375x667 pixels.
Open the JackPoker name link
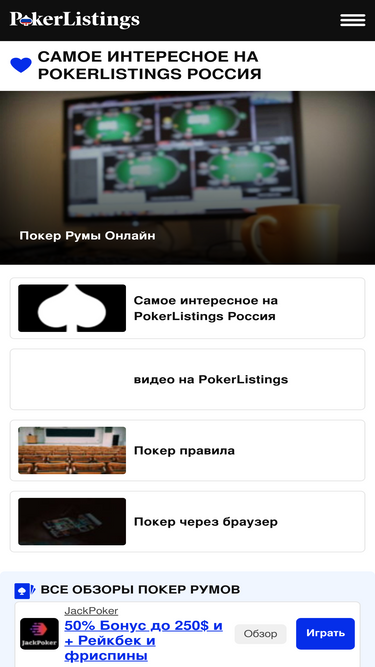point(91,611)
